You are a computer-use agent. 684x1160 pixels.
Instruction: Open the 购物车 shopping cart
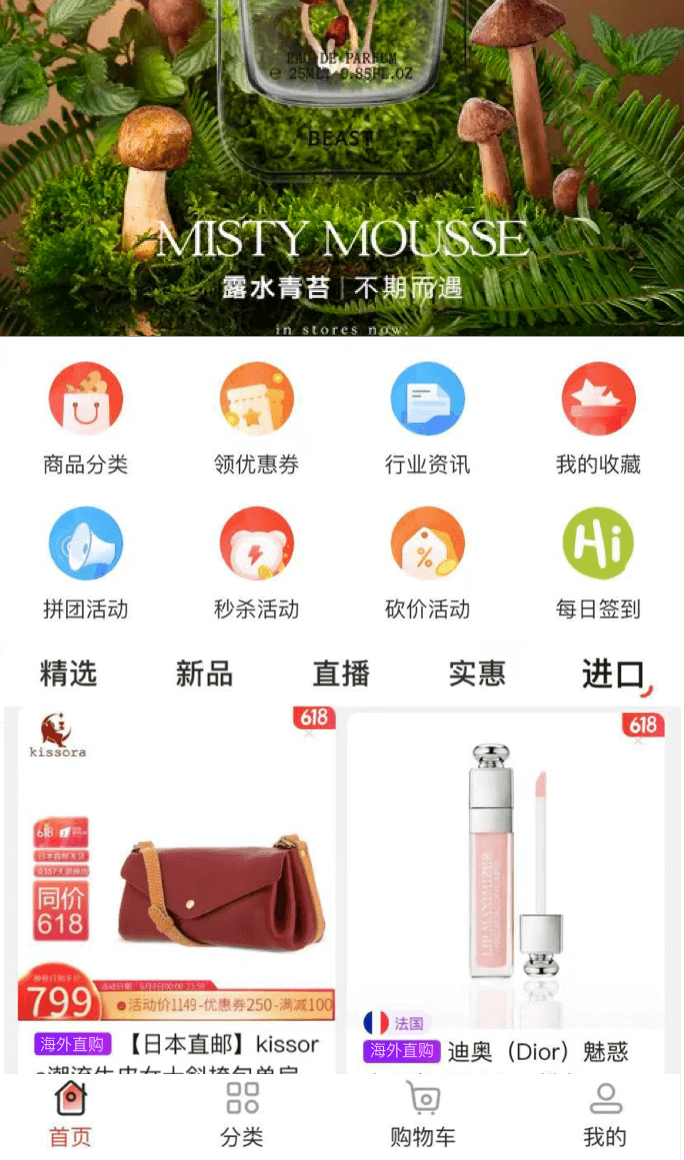pos(422,1115)
